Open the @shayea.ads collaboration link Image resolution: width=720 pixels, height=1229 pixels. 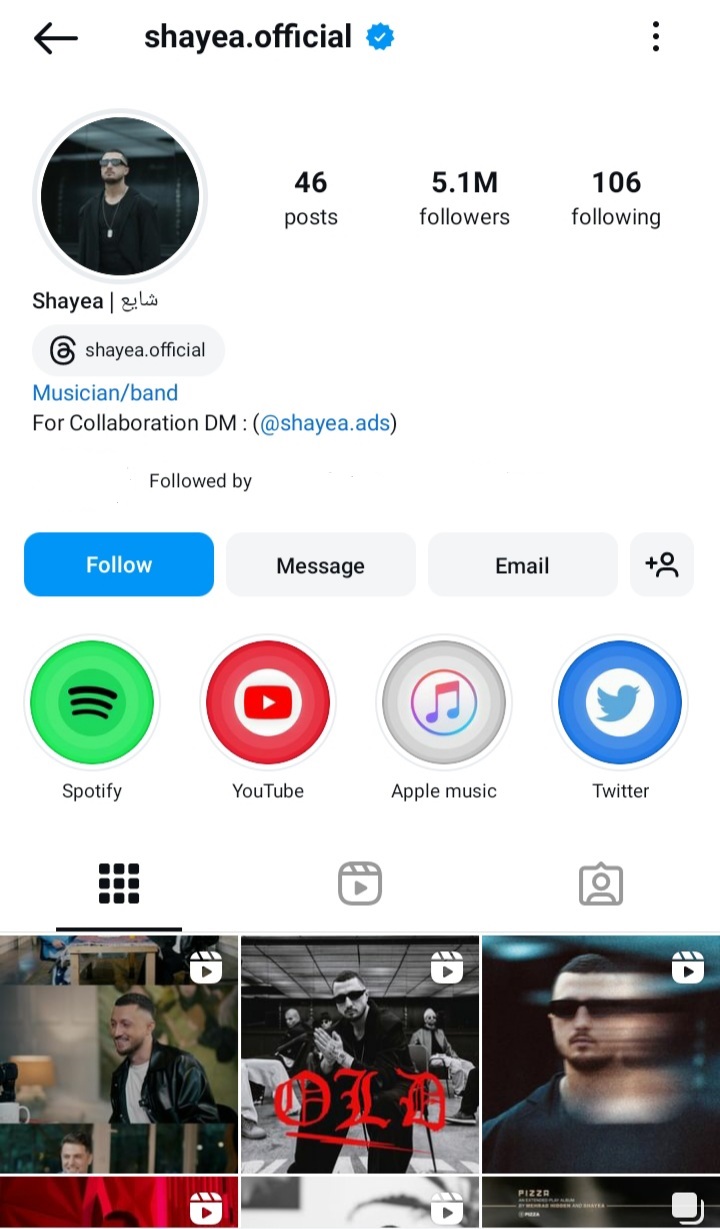click(325, 422)
